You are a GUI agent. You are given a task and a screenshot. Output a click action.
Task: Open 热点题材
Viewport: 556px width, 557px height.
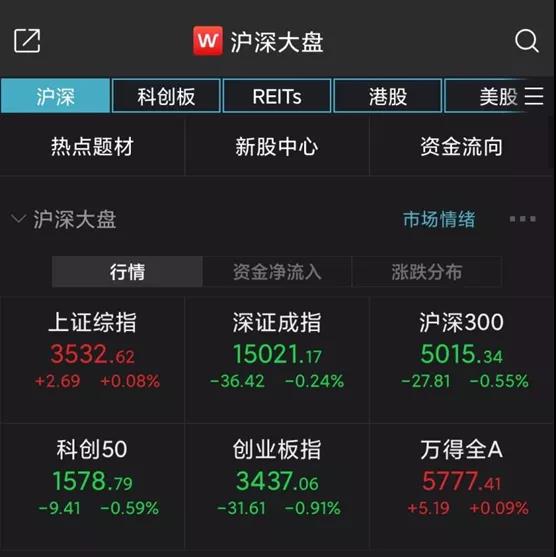92,147
